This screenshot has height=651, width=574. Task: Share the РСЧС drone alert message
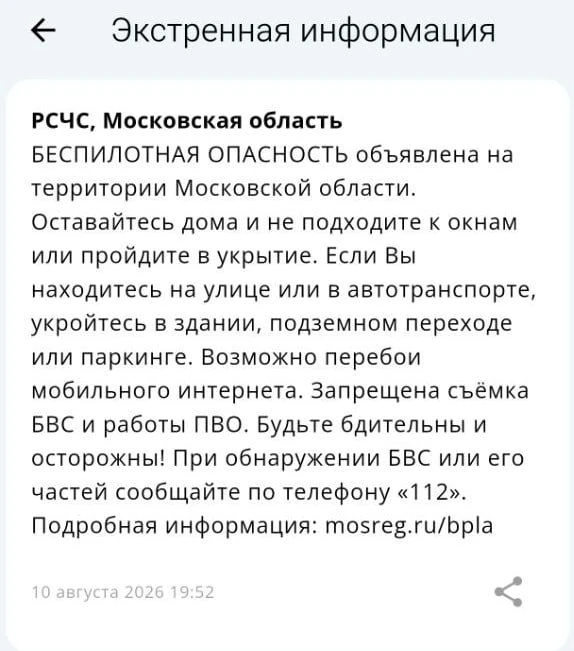508,591
